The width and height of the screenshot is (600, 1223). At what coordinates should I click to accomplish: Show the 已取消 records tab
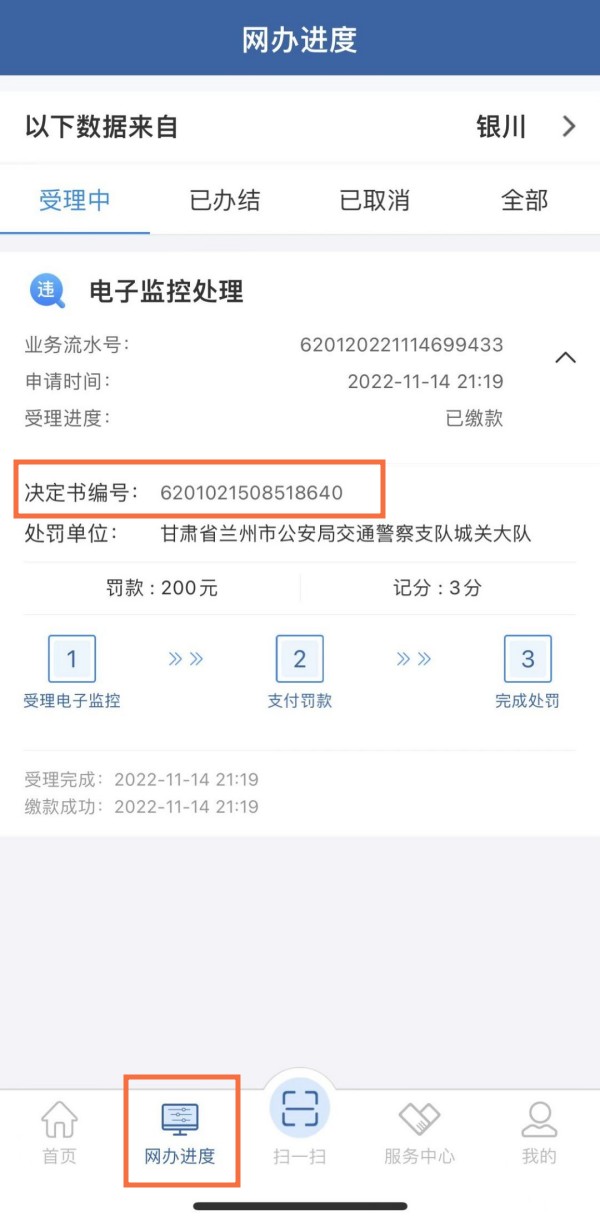[375, 200]
